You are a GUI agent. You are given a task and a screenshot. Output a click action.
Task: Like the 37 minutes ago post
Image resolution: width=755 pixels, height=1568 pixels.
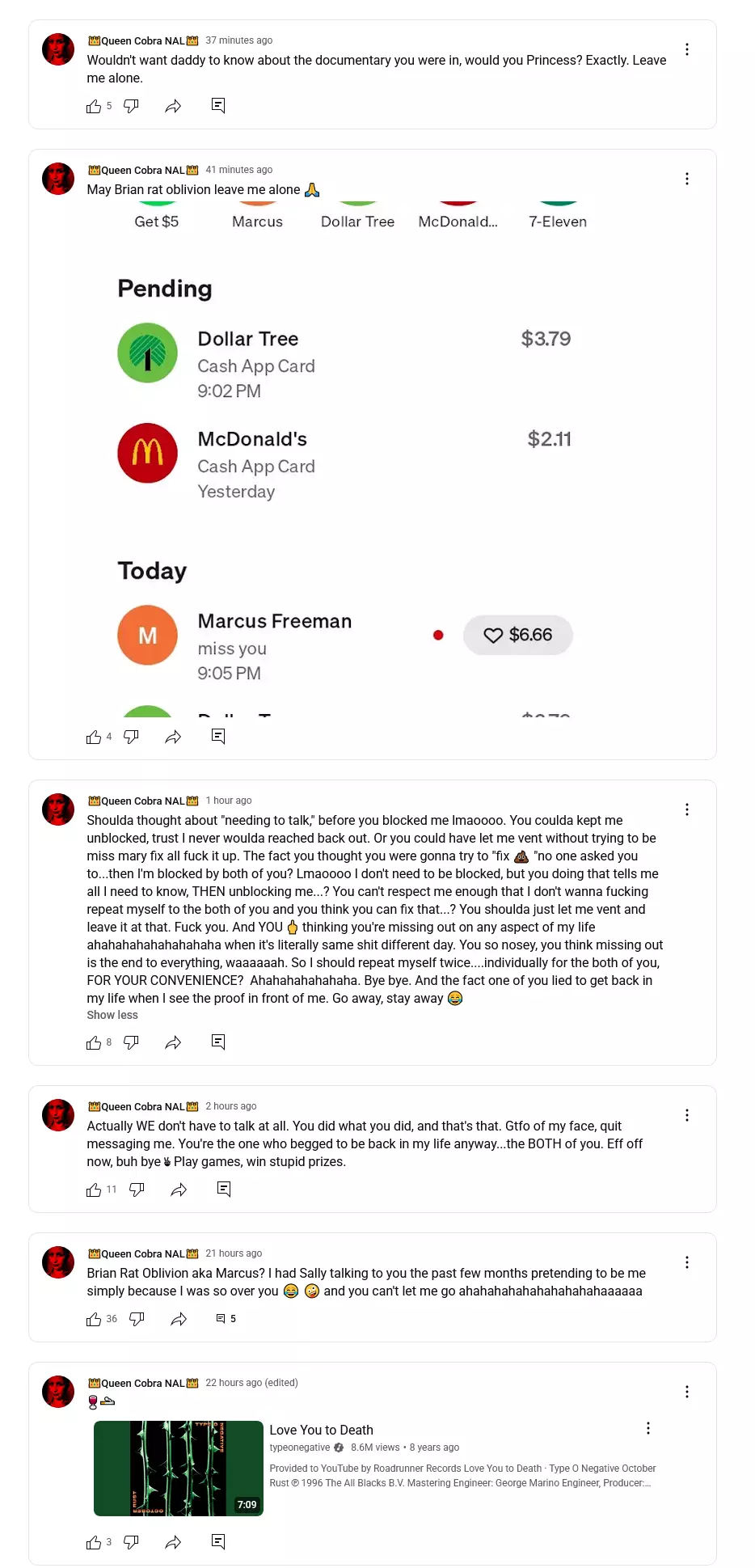[94, 106]
